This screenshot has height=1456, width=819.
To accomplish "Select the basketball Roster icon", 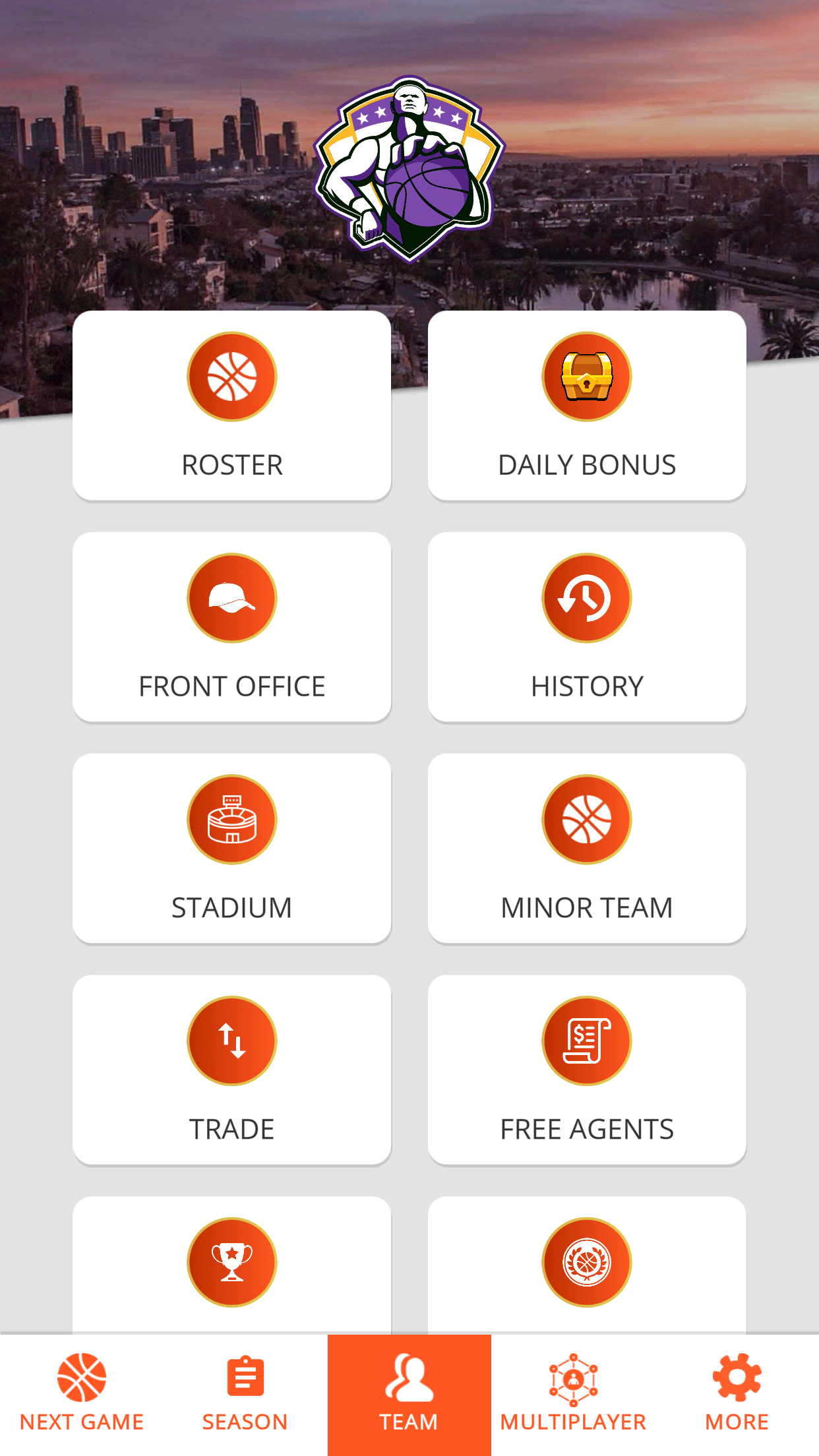I will (x=232, y=376).
